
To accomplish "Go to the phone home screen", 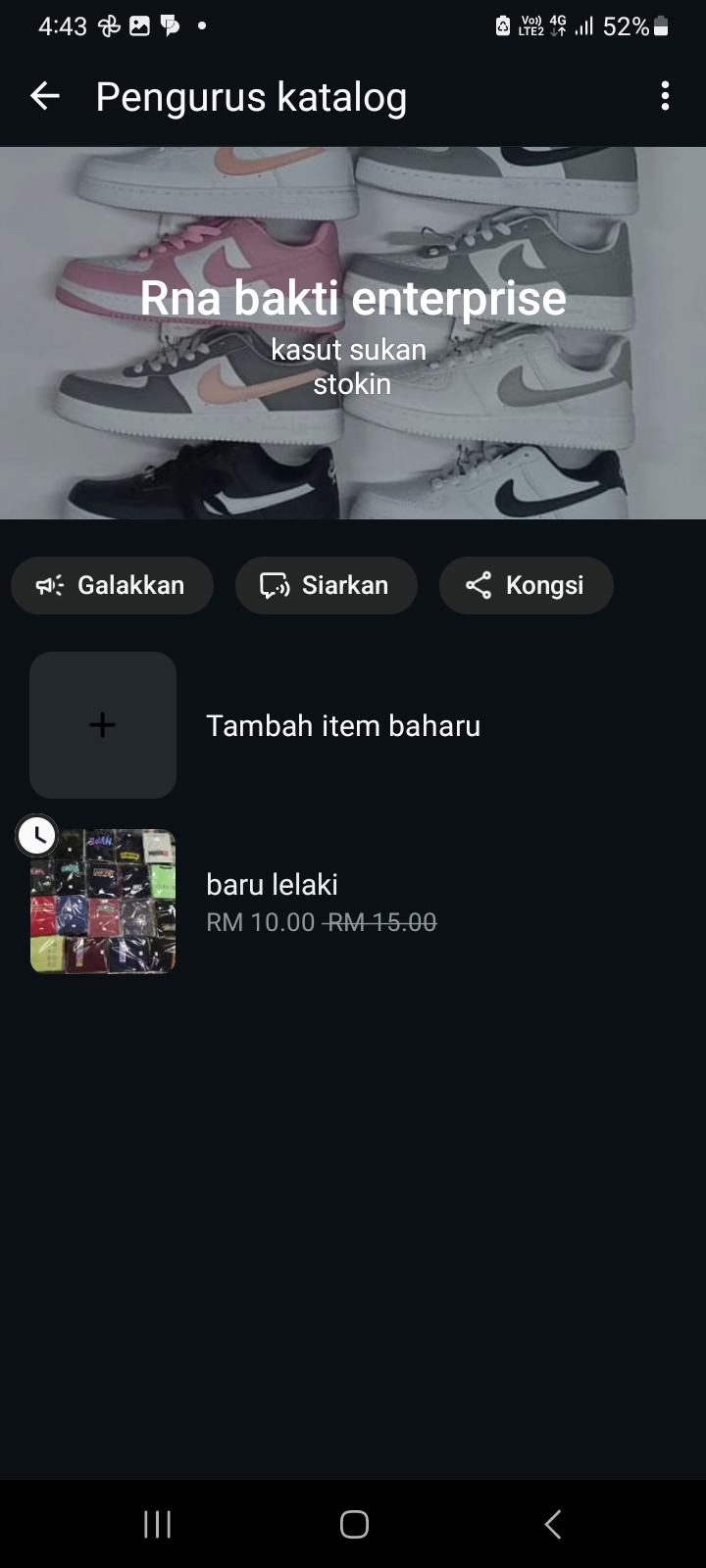I will coord(354,1524).
